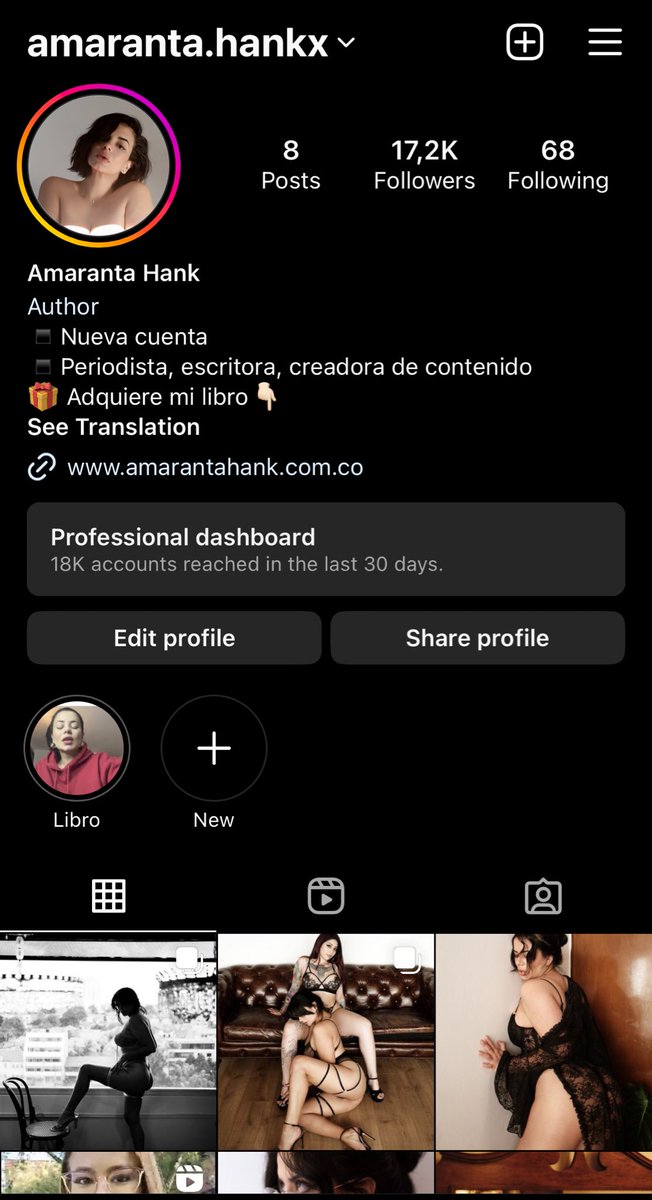View the profile picture story
Viewport: 652px width, 1200px height.
point(98,166)
